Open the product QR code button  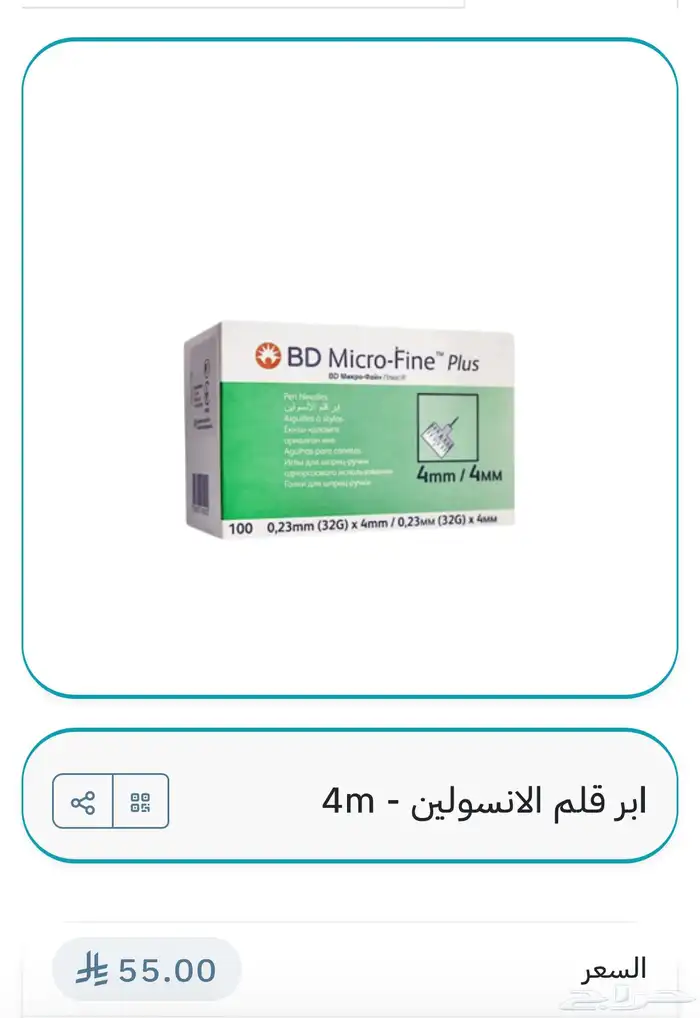[140, 802]
